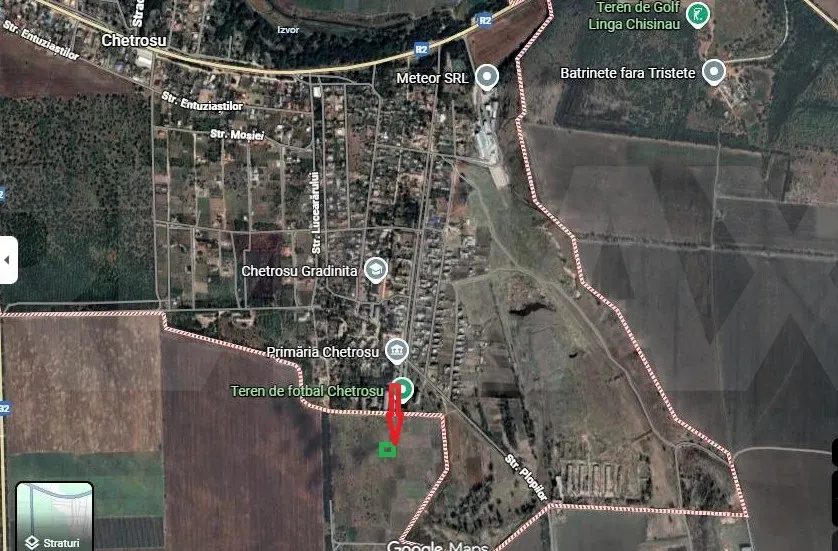
Task: Select the Batrinete fara Tristete pin
Action: click(x=714, y=72)
